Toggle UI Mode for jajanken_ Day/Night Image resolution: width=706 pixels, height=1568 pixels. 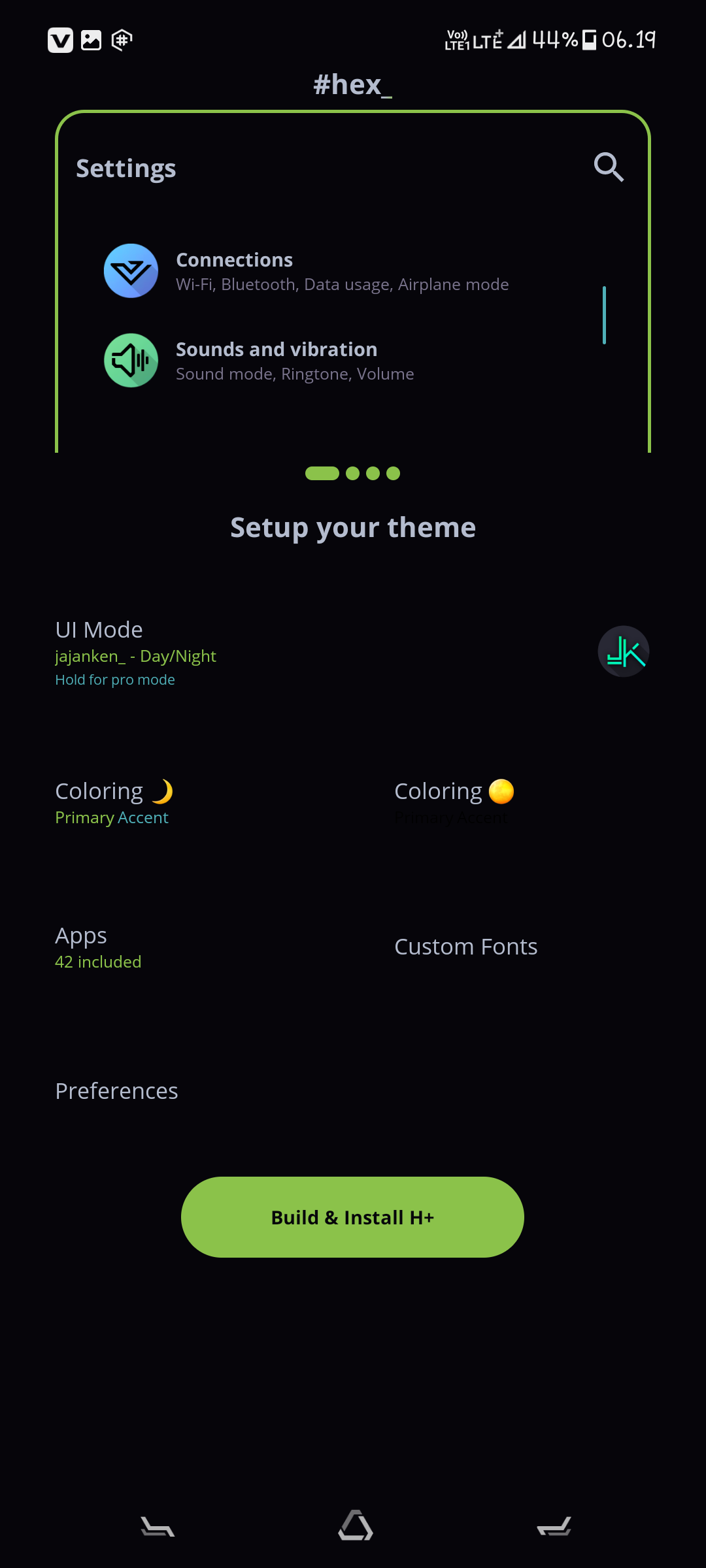tap(135, 655)
